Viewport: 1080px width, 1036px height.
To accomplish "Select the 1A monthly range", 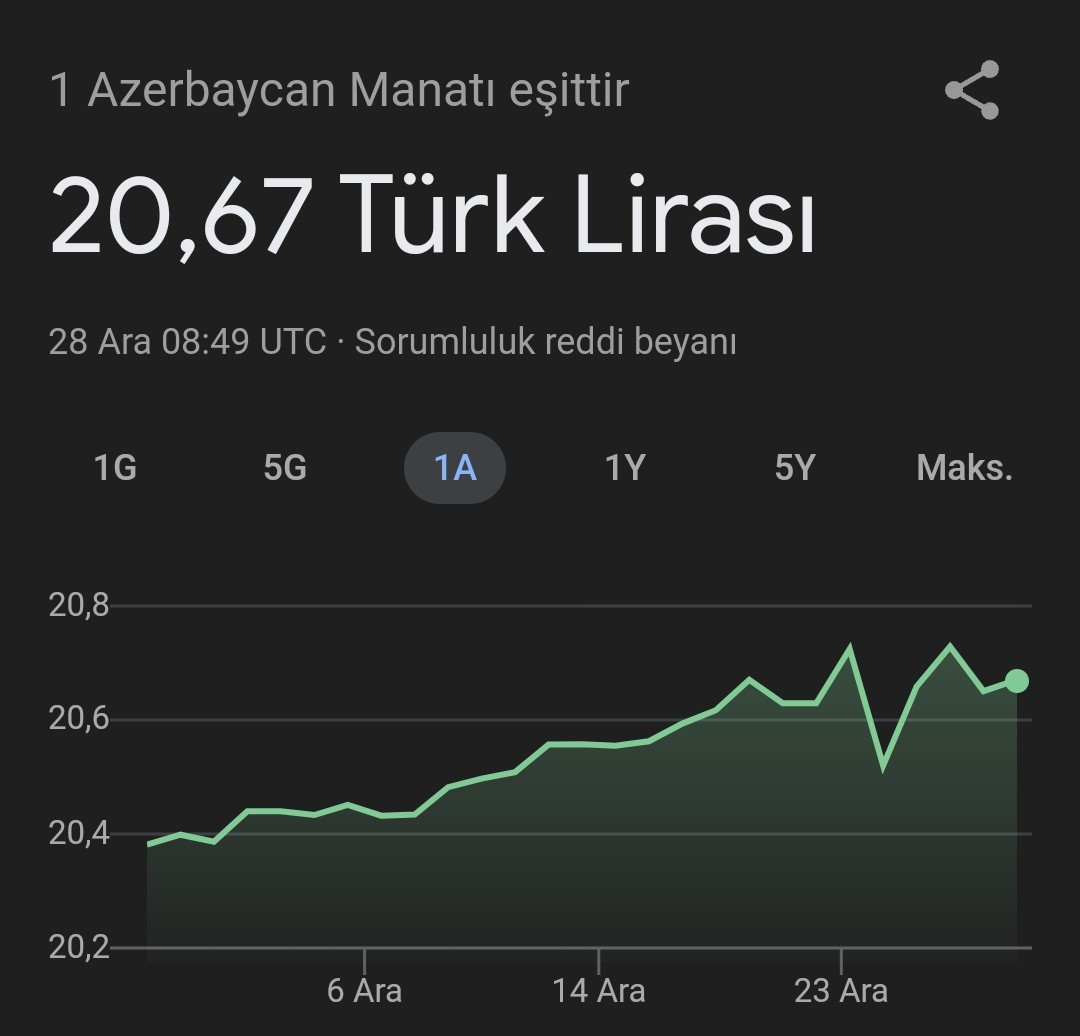I will (x=455, y=467).
